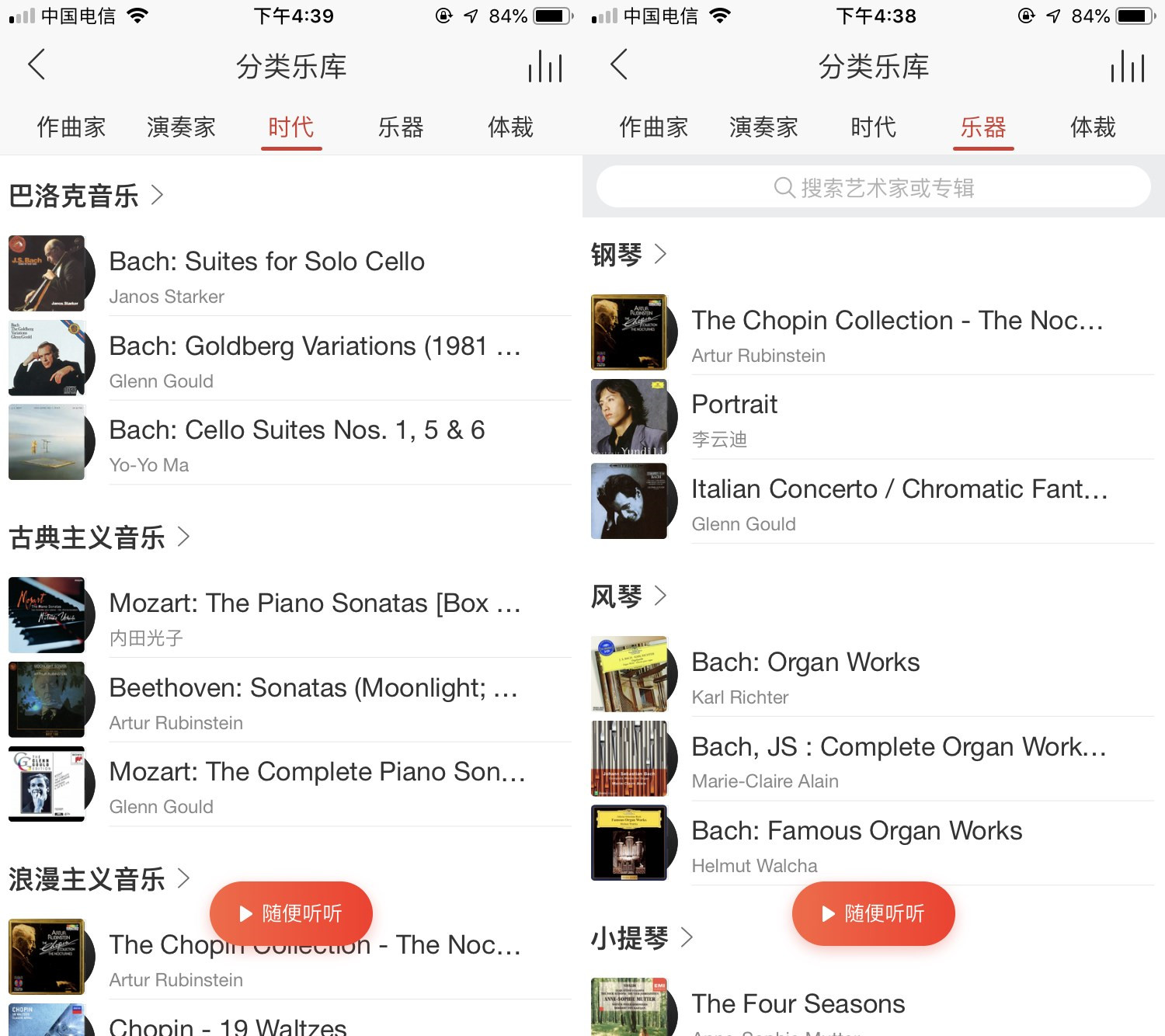Expand the 巴洛克音乐 section
Screen dimensions: 1165x1036
point(86,195)
